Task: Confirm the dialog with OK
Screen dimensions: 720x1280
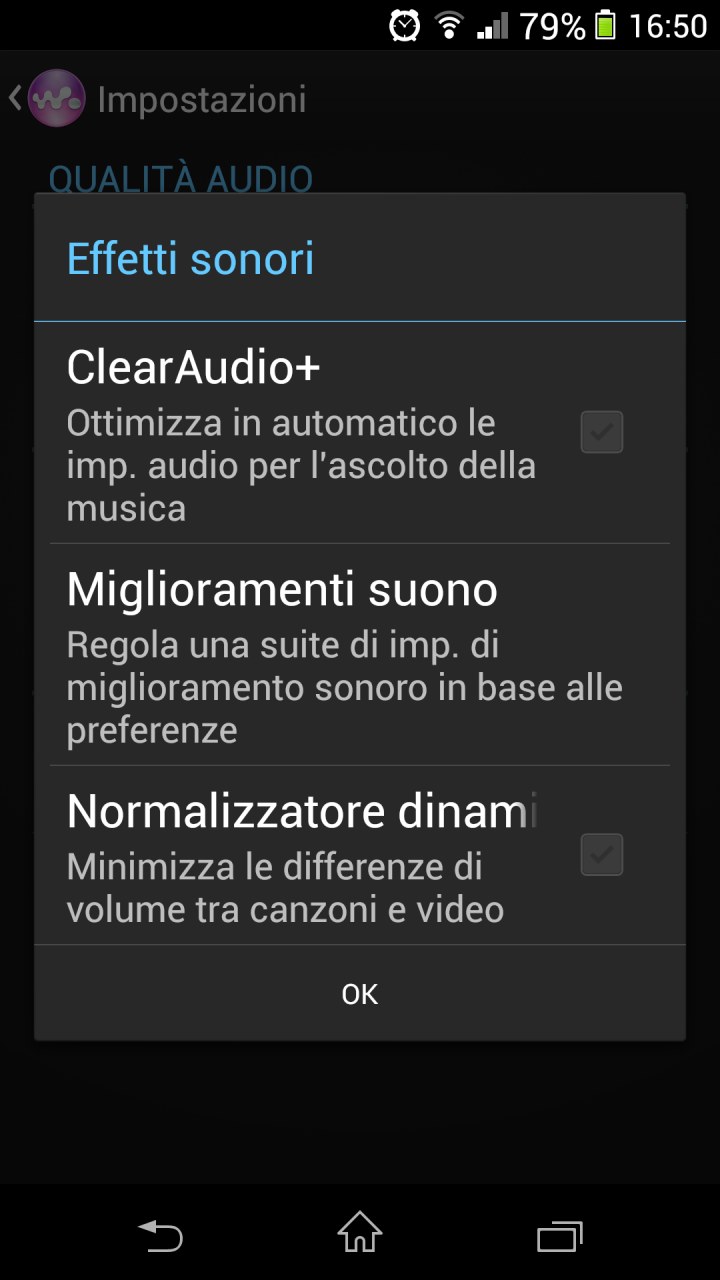Action: [x=360, y=993]
